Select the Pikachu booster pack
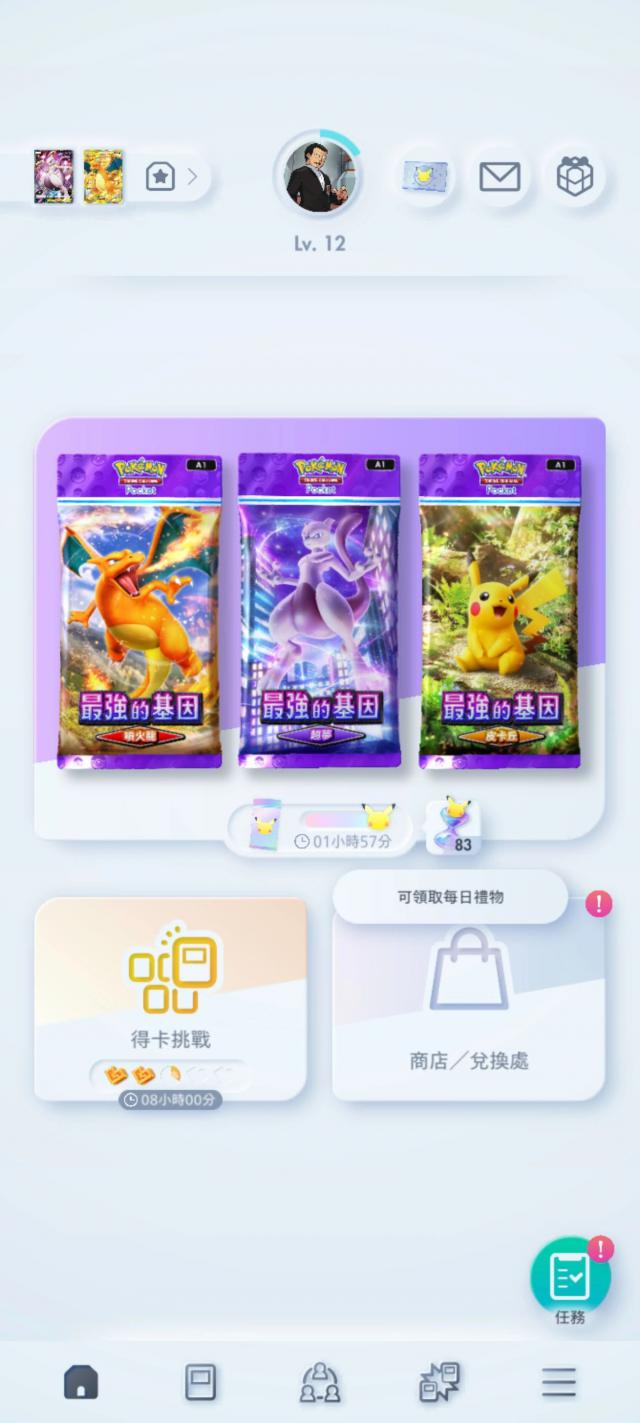The image size is (640, 1423). tap(499, 610)
